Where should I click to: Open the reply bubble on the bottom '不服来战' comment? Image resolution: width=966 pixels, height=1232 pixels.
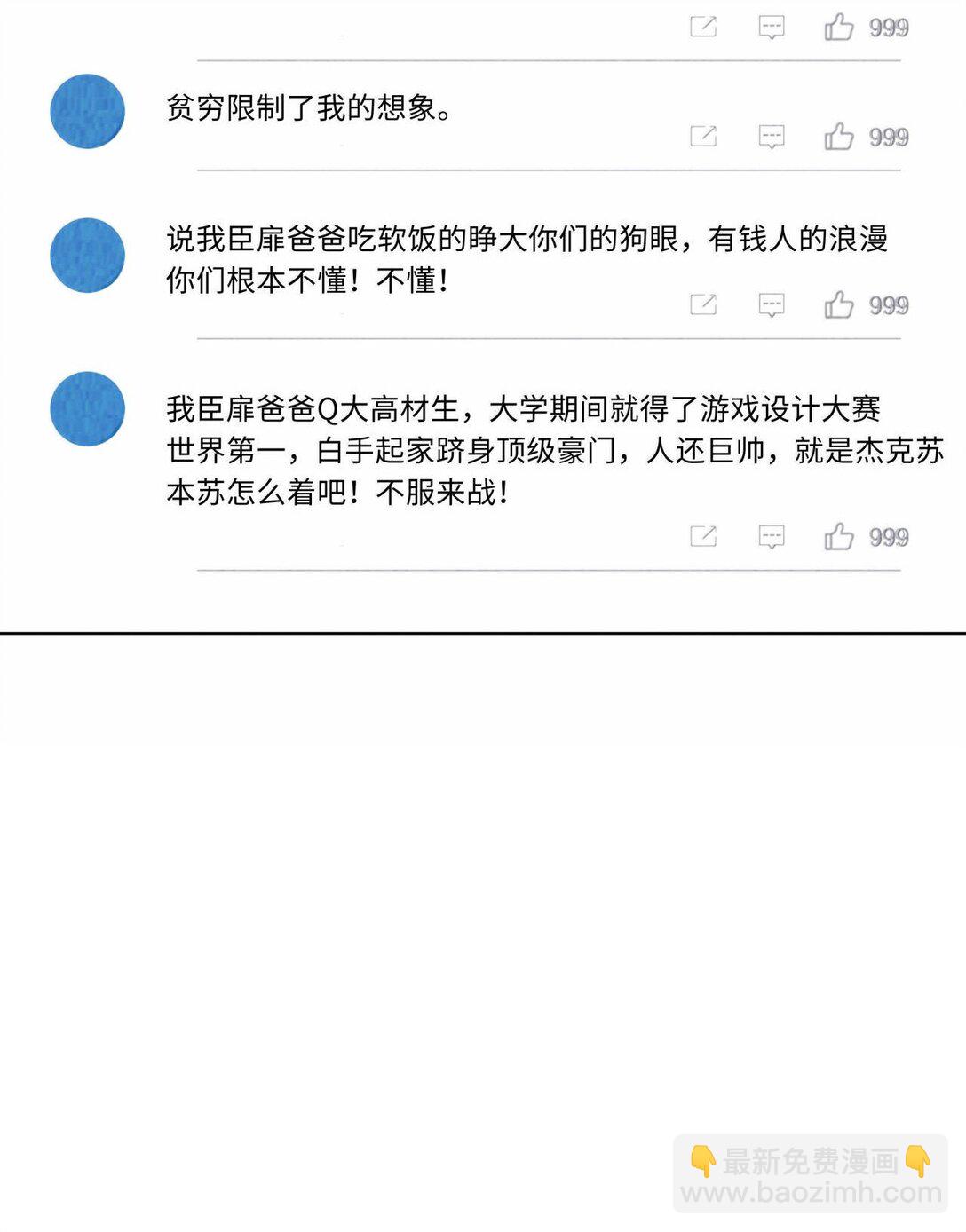pos(772,535)
